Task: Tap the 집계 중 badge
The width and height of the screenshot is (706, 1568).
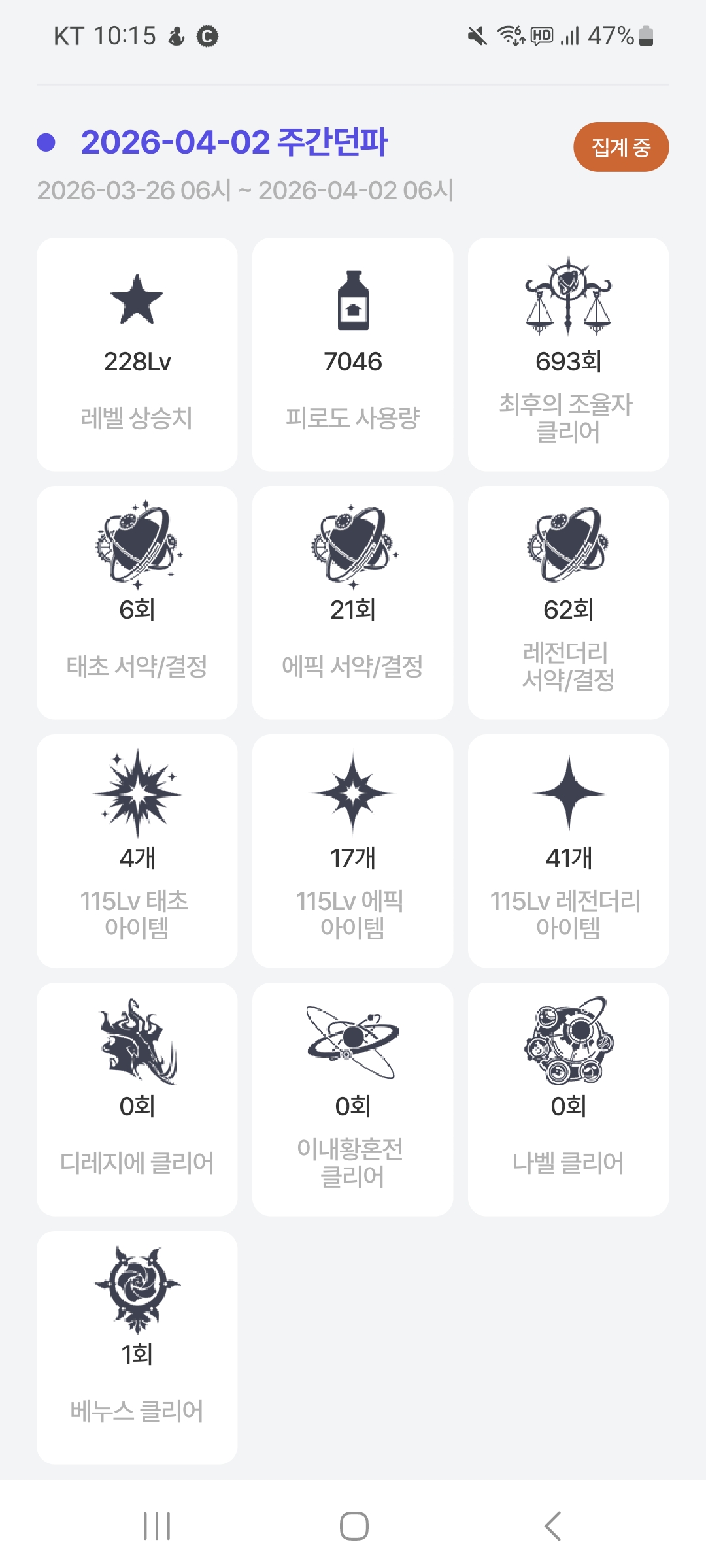Action: (620, 147)
